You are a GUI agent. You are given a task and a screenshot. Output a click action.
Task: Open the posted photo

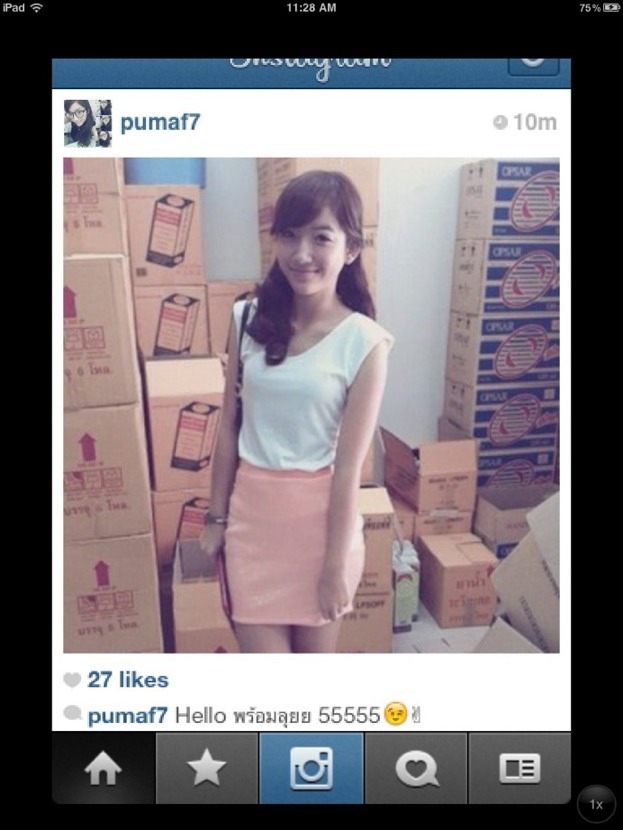click(x=311, y=405)
